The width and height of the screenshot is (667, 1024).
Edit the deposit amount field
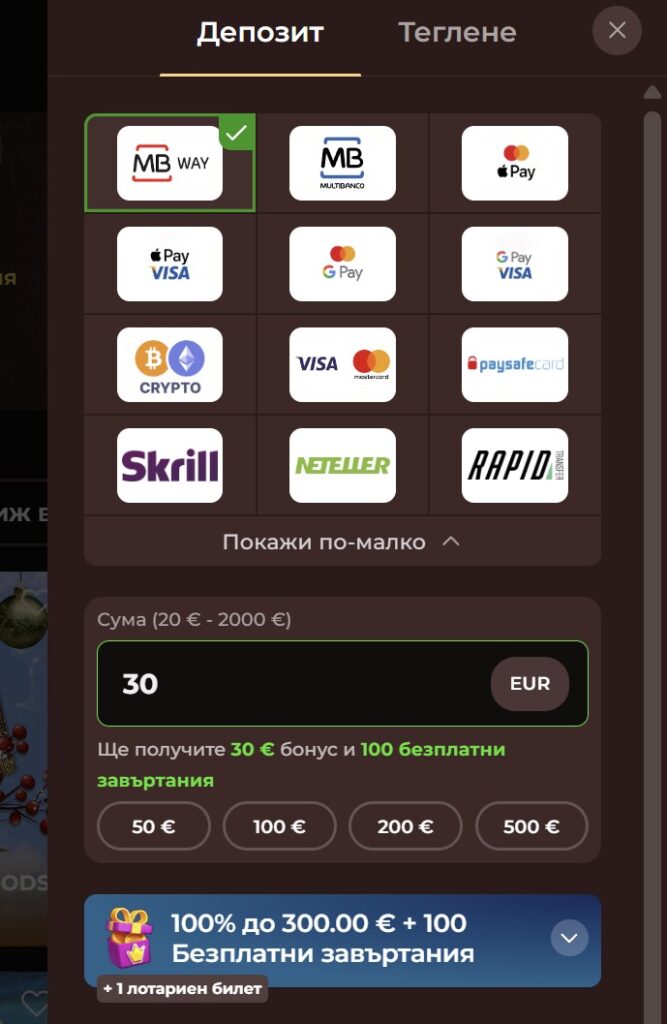tap(290, 684)
